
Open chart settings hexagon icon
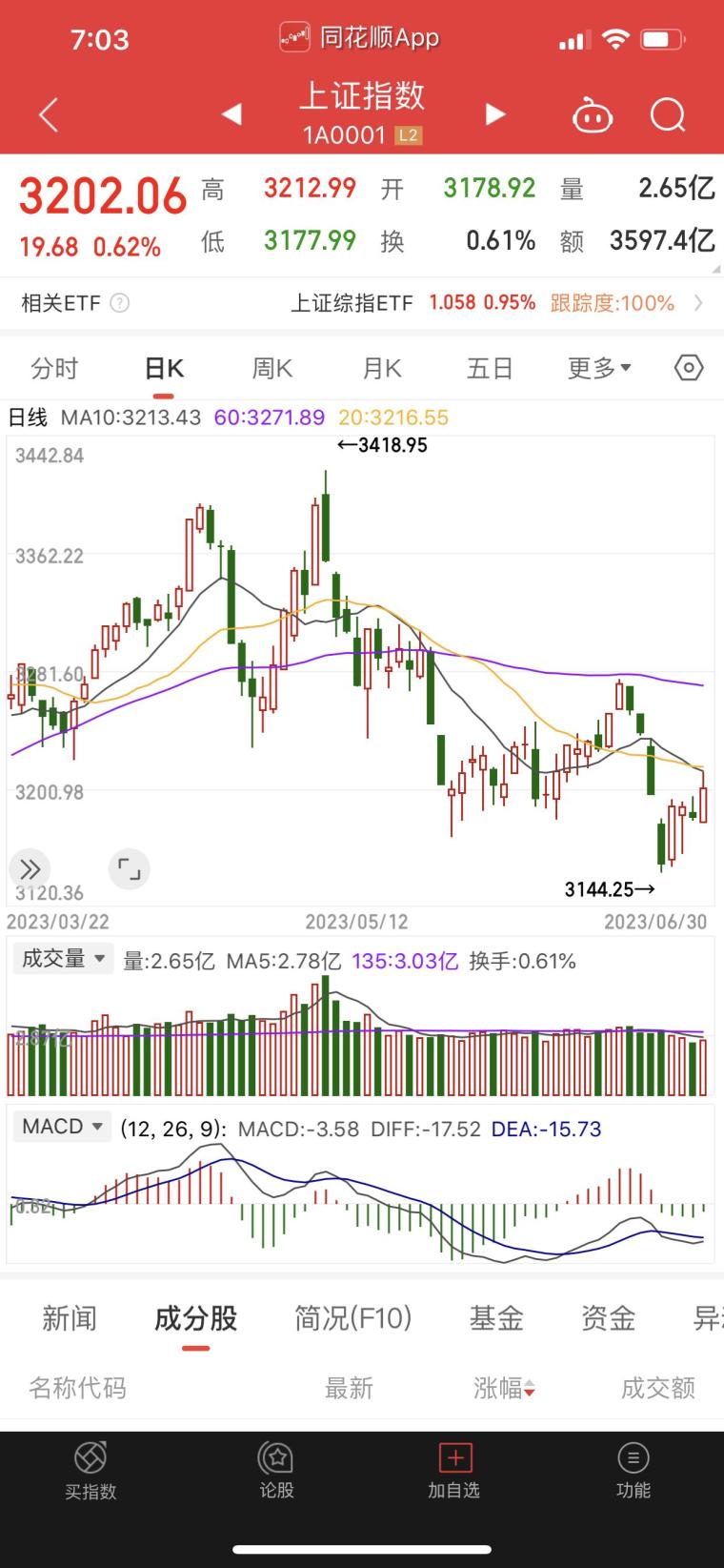(x=689, y=368)
